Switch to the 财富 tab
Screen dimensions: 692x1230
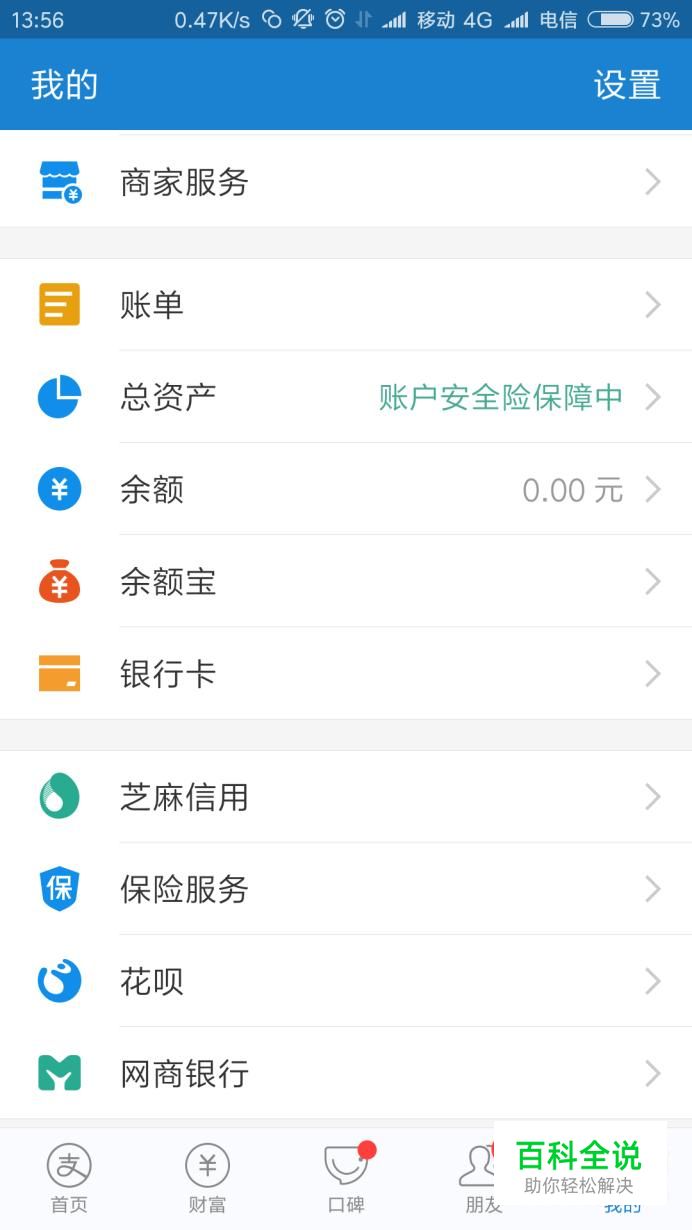click(x=207, y=1178)
